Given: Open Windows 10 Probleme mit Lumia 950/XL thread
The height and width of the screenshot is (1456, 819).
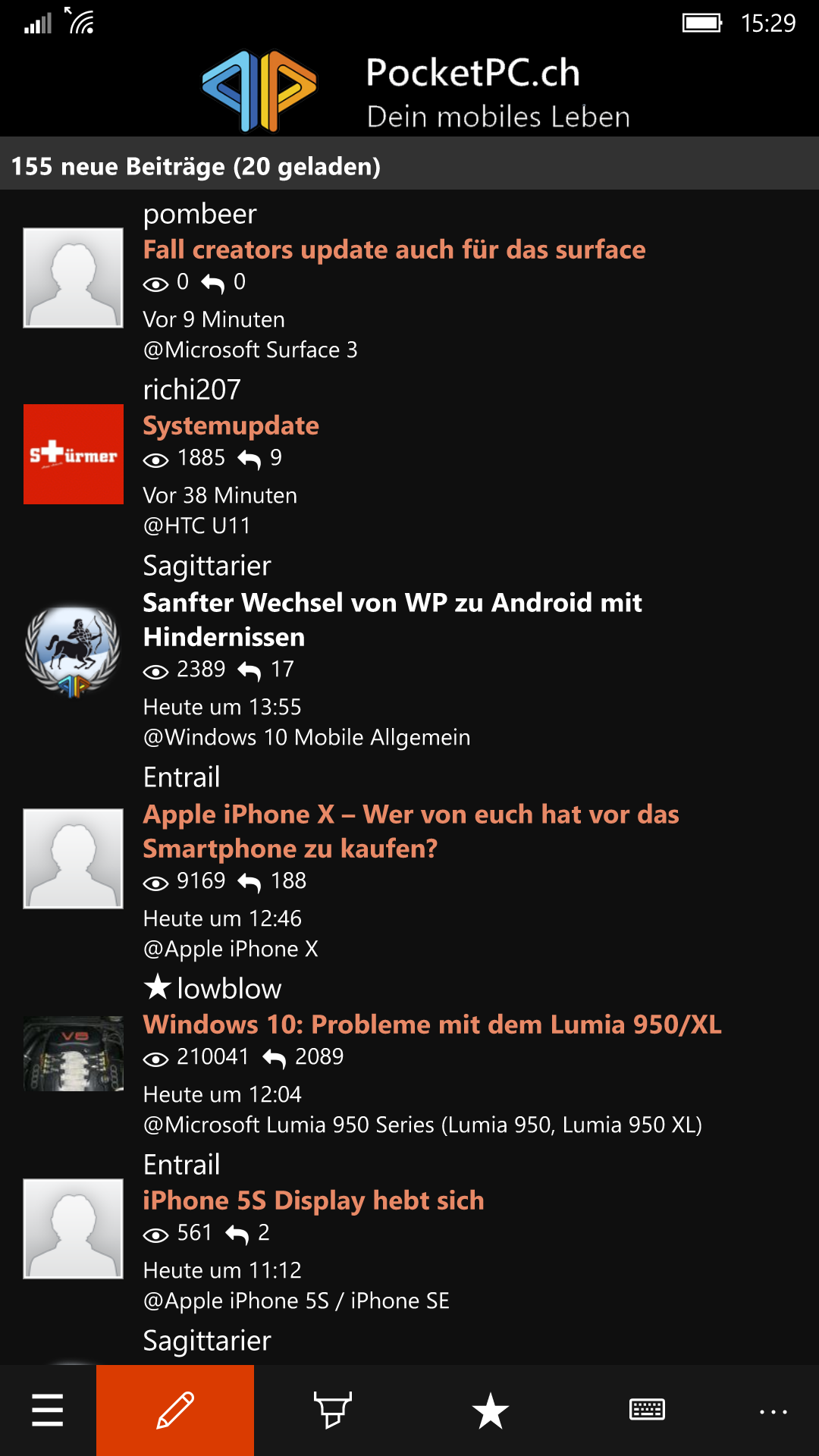Looking at the screenshot, I should (x=432, y=1025).
